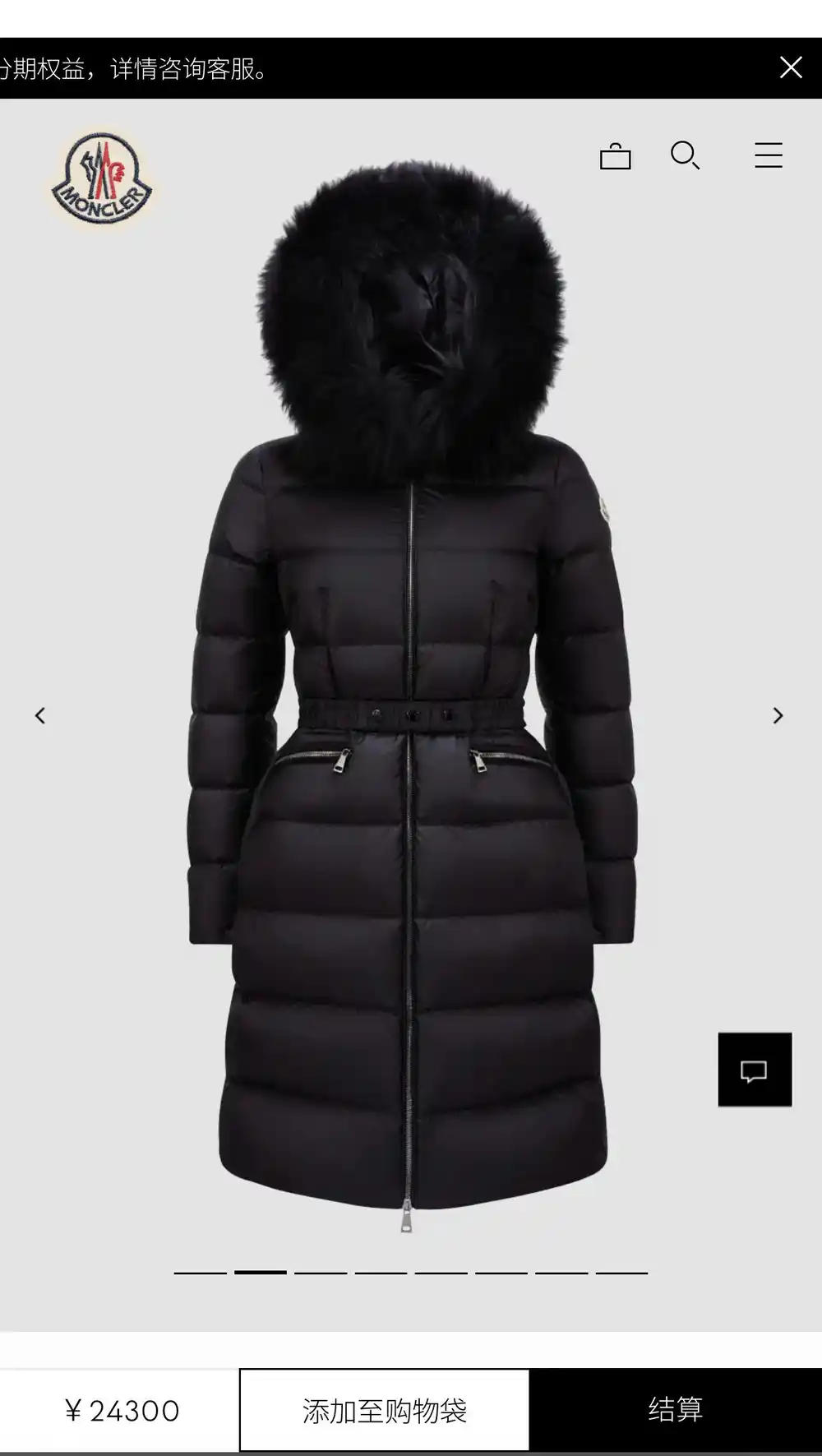
Task: Show the next product image
Action: pos(778,716)
